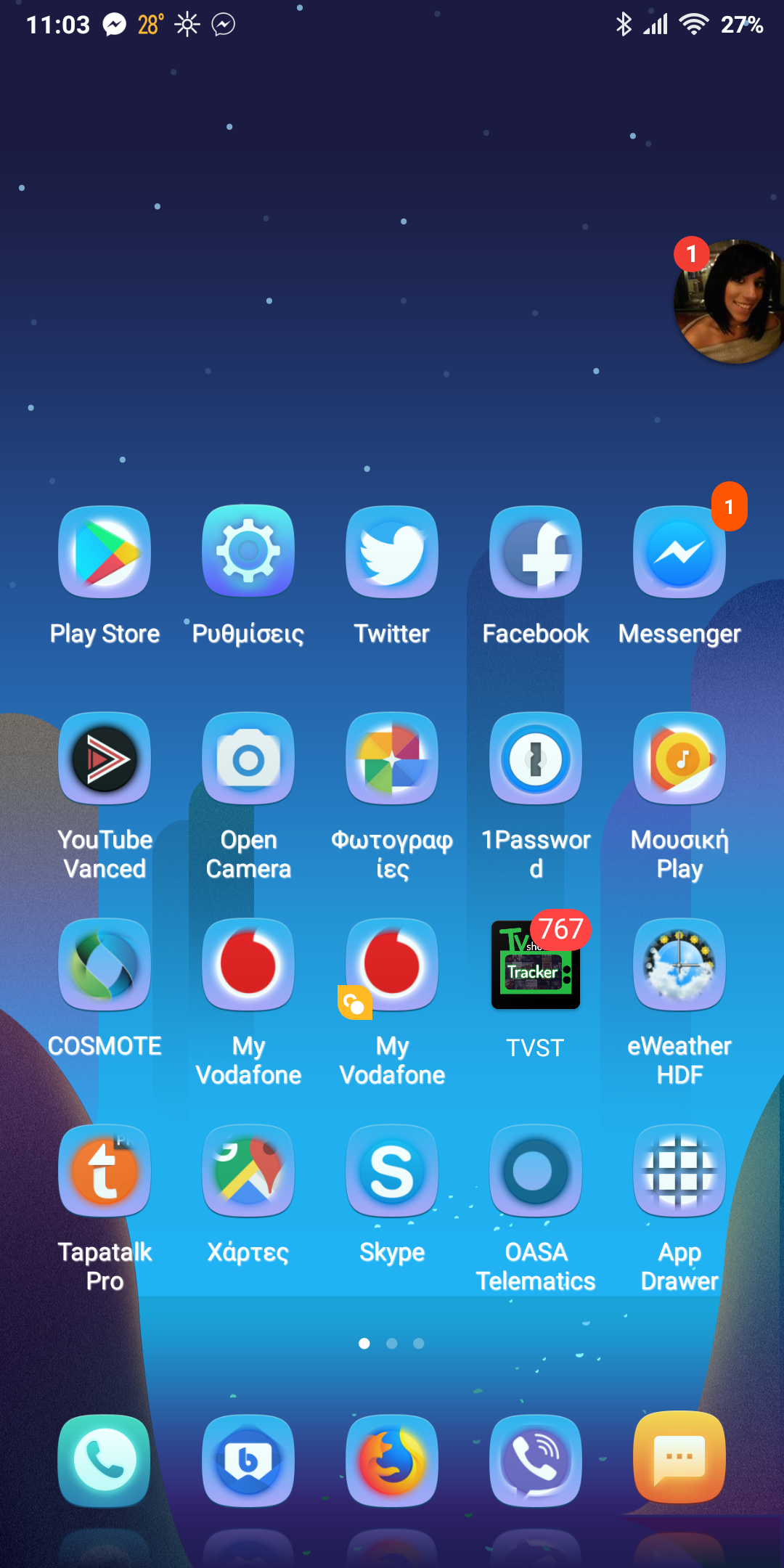Open OASA Telematics app

click(x=536, y=1172)
